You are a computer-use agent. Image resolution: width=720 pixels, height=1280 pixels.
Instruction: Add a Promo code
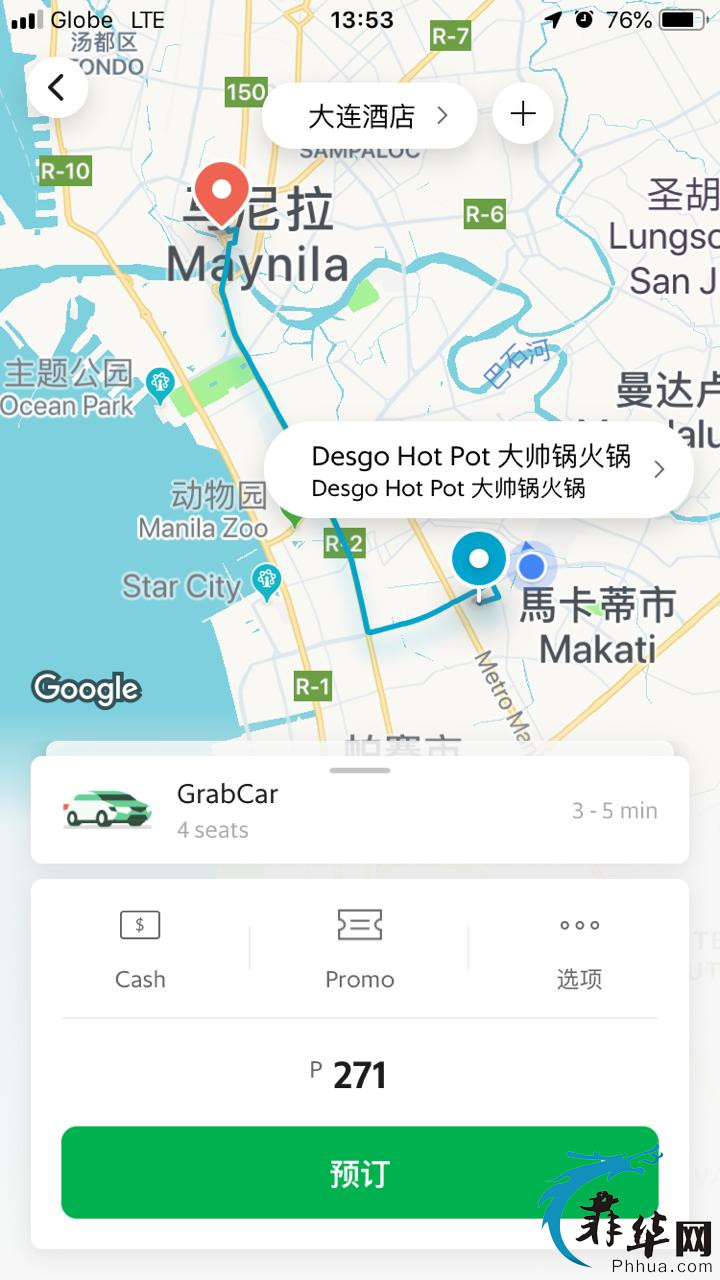click(360, 950)
